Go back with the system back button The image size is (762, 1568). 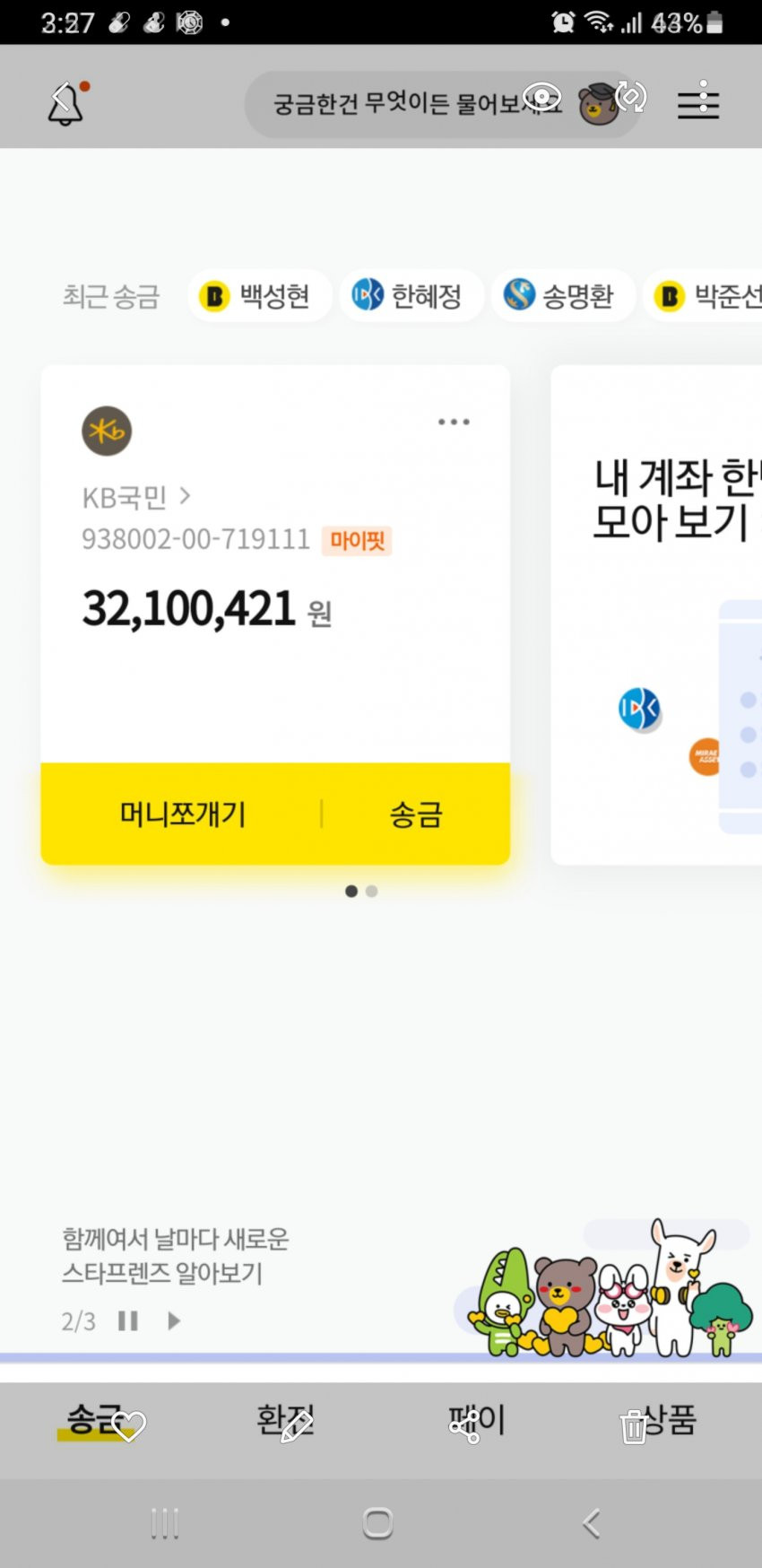coord(591,1523)
